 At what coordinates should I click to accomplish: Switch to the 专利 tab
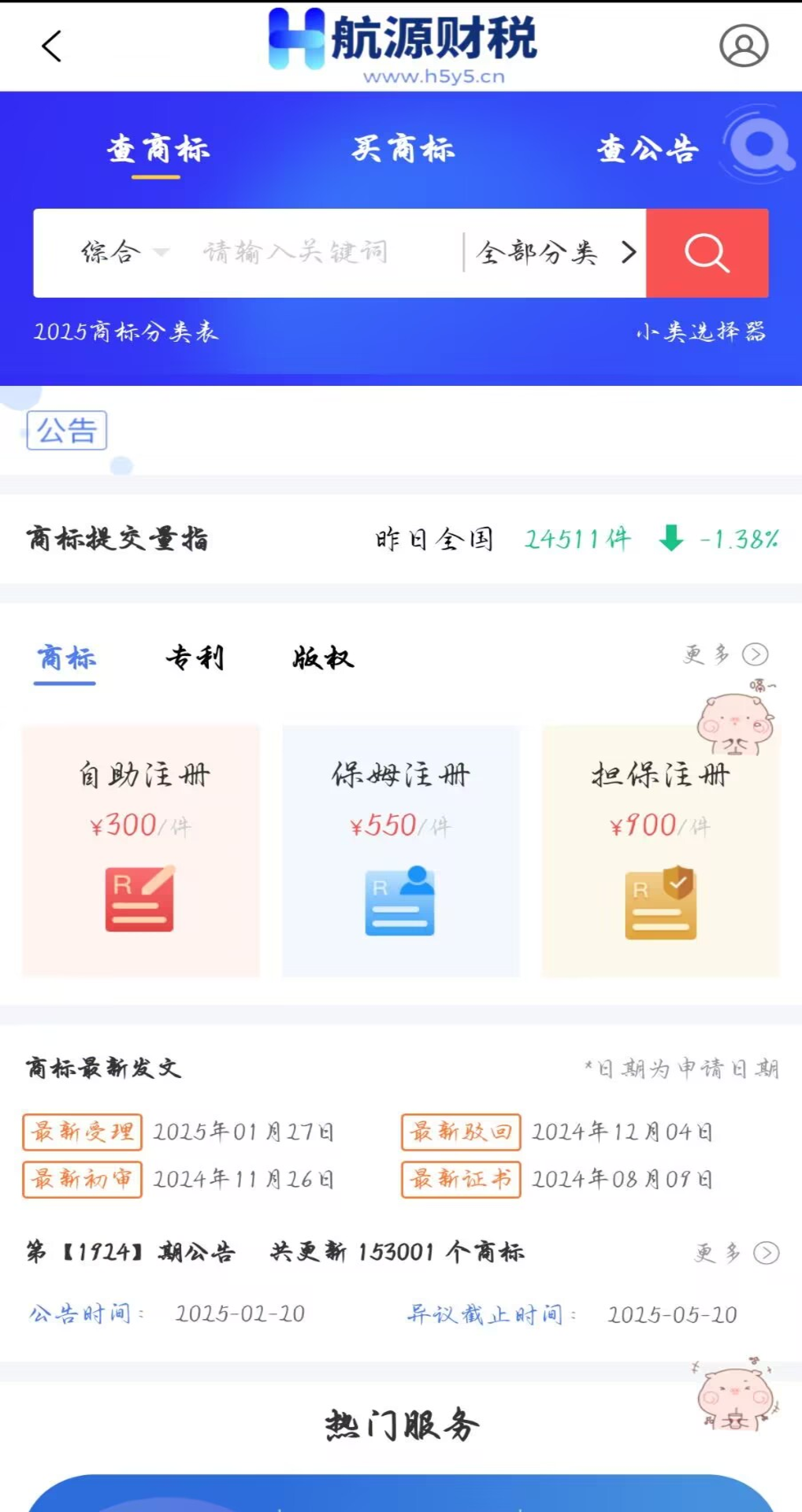(195, 658)
